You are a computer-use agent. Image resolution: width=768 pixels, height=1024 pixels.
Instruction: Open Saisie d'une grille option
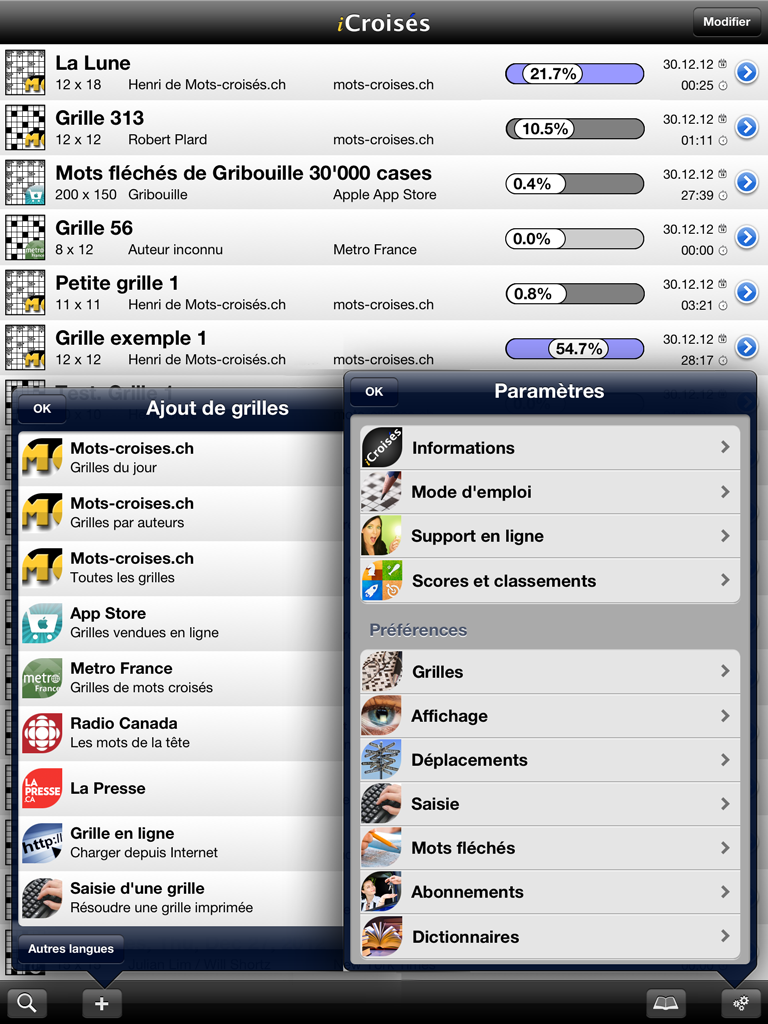(x=180, y=898)
